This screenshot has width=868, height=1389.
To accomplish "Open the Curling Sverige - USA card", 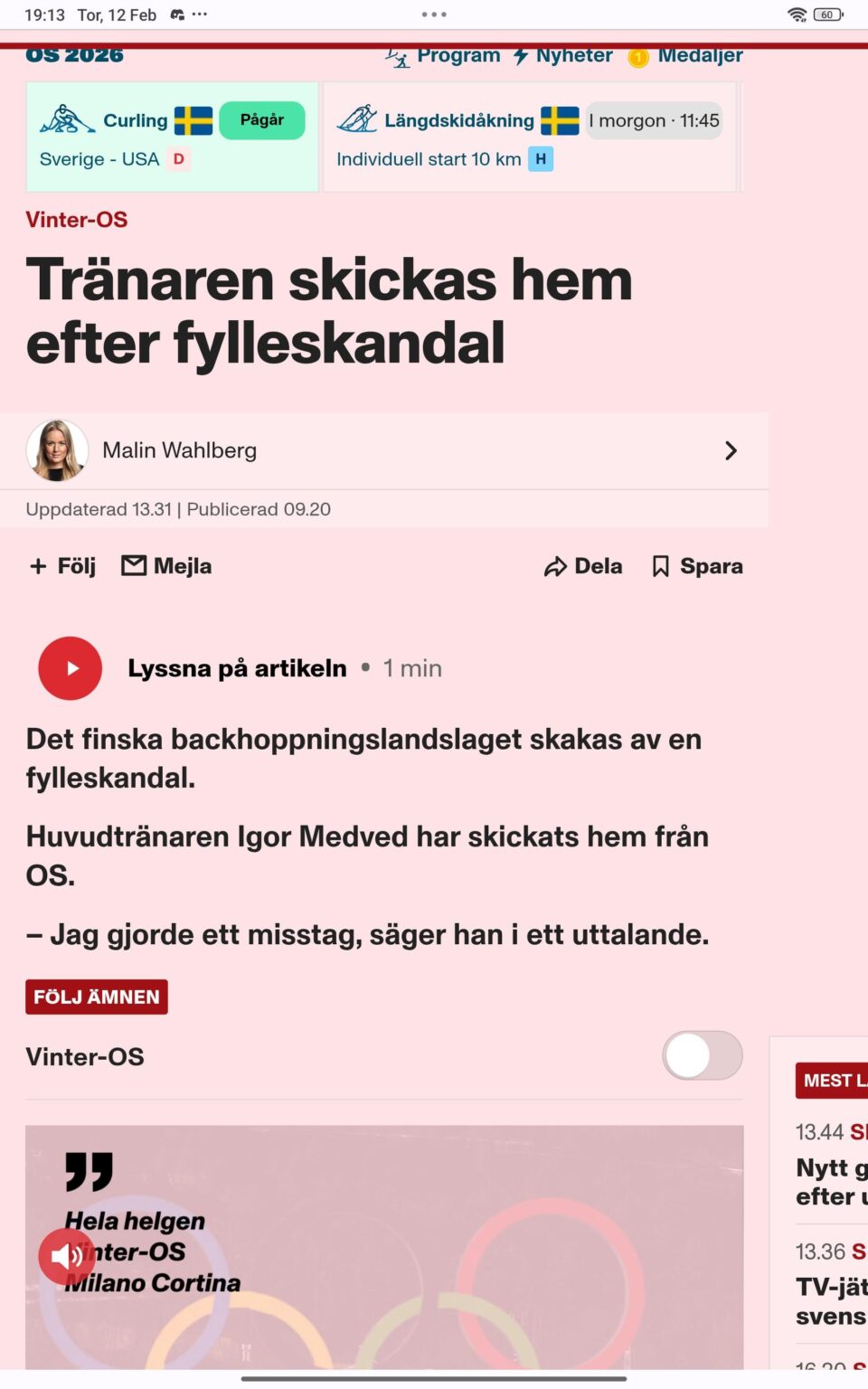I will tap(172, 137).
